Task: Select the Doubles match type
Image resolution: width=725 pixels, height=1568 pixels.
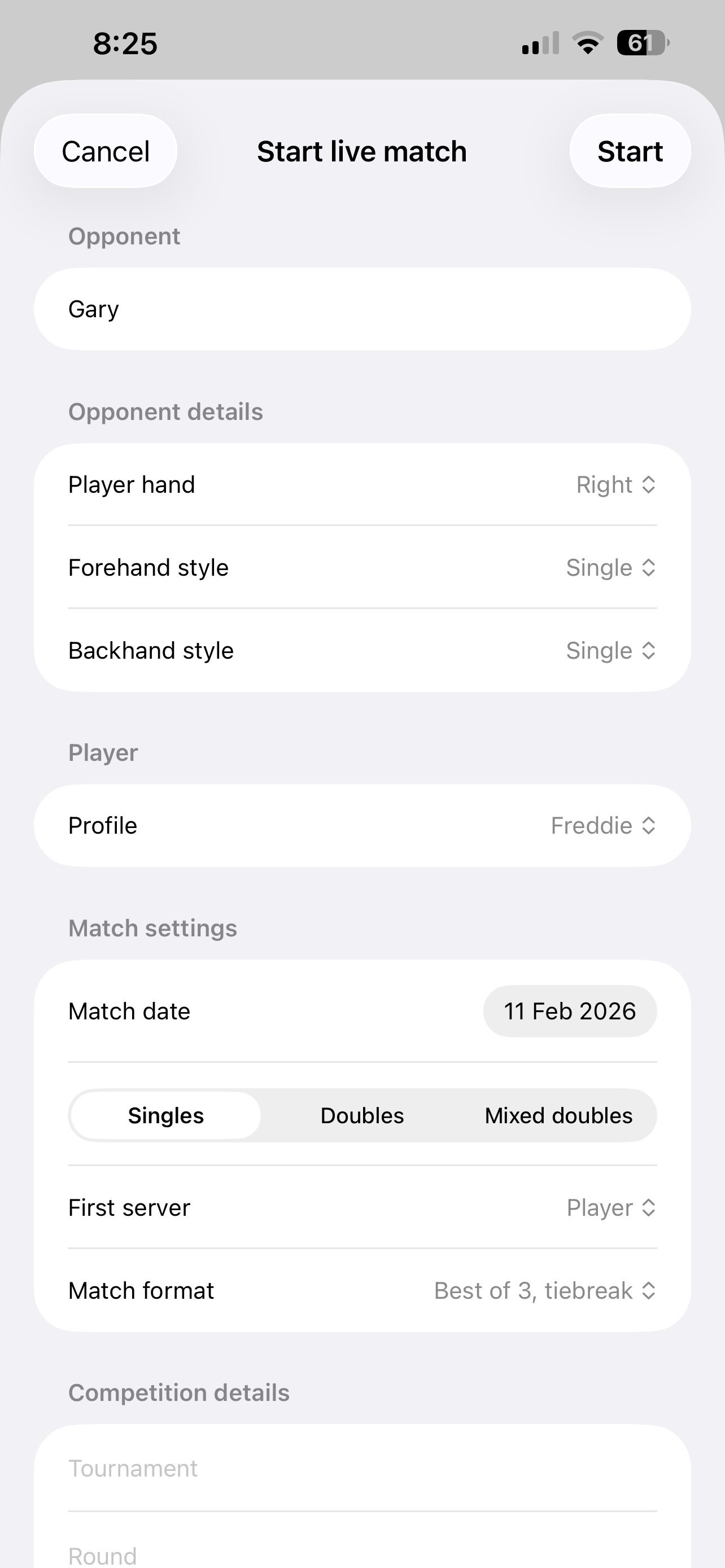Action: (361, 1115)
